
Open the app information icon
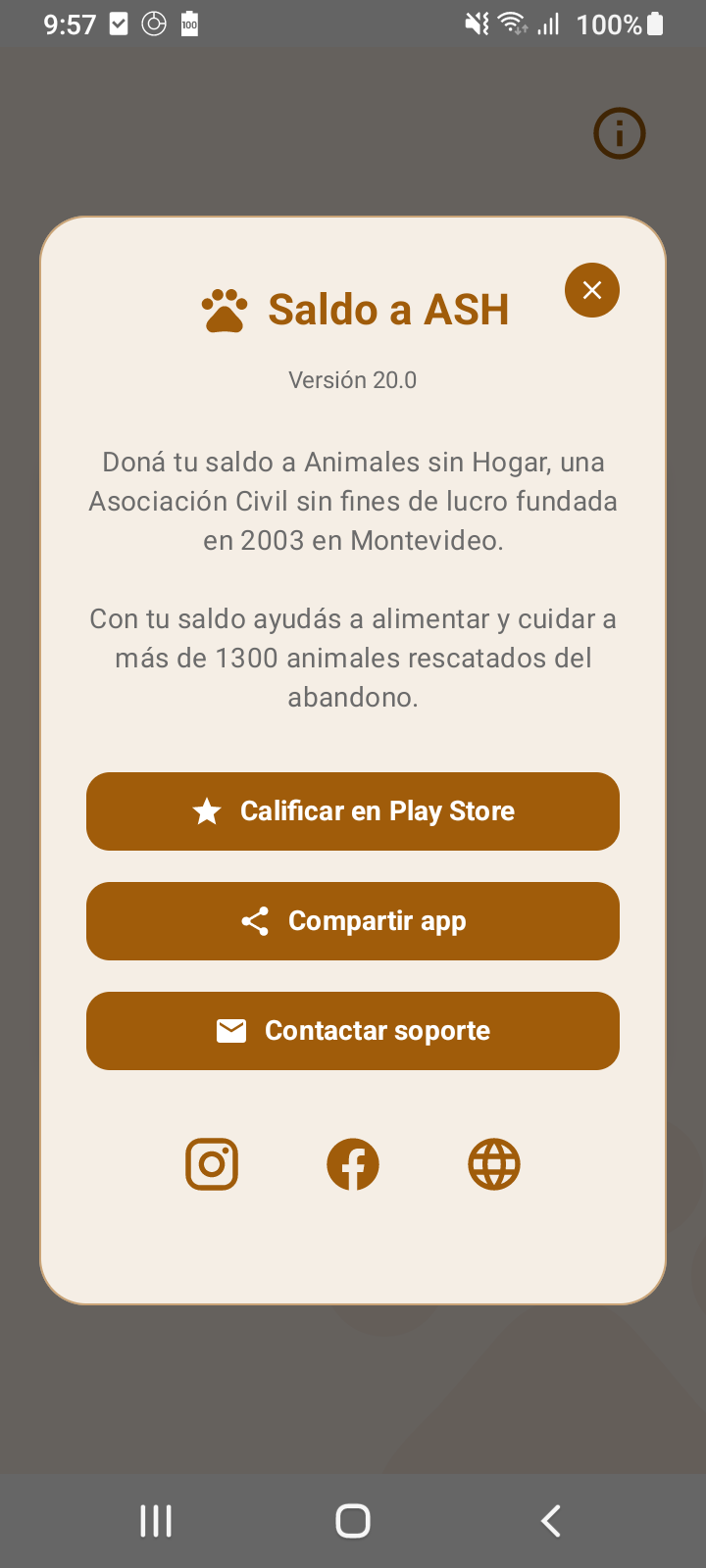click(619, 132)
